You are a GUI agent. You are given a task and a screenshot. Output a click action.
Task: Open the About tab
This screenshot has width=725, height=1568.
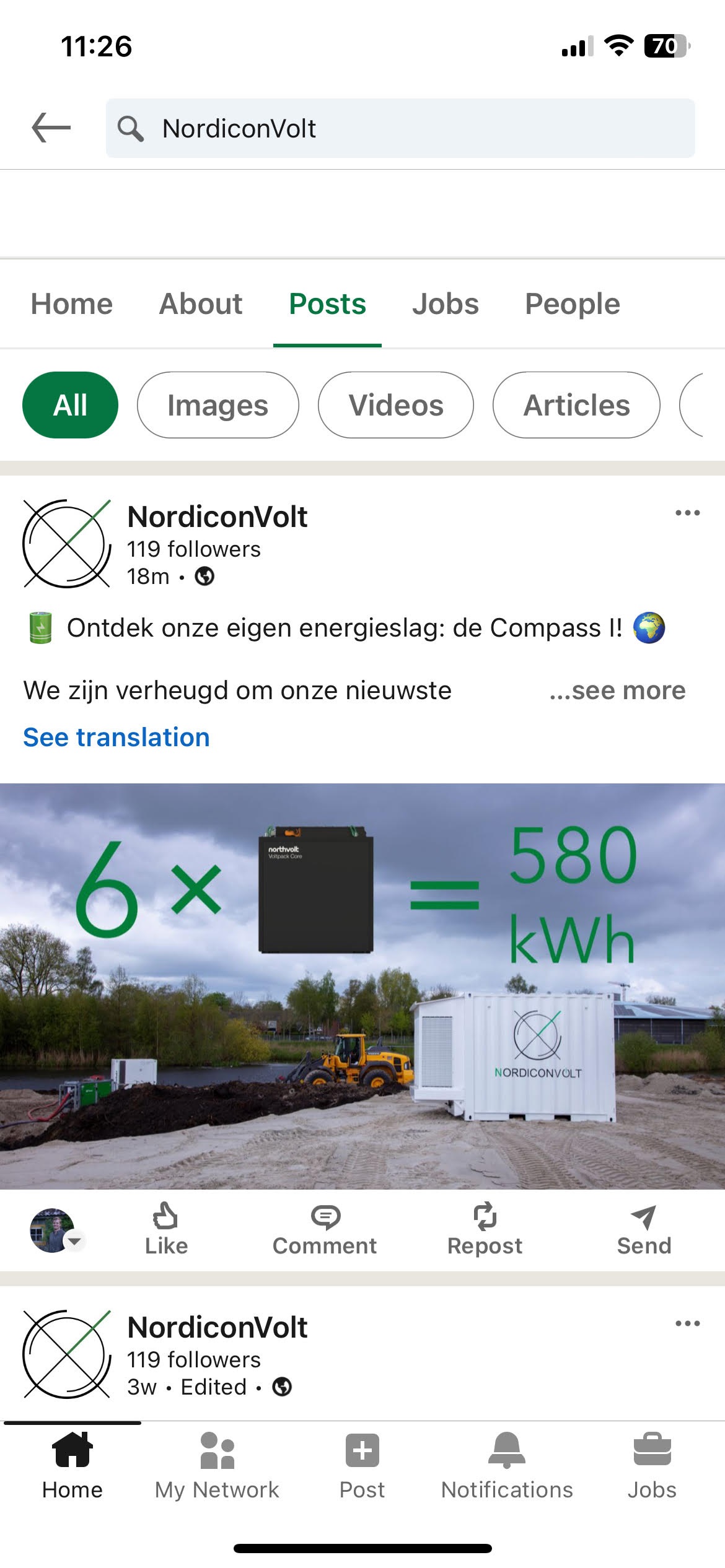pyautogui.click(x=201, y=304)
